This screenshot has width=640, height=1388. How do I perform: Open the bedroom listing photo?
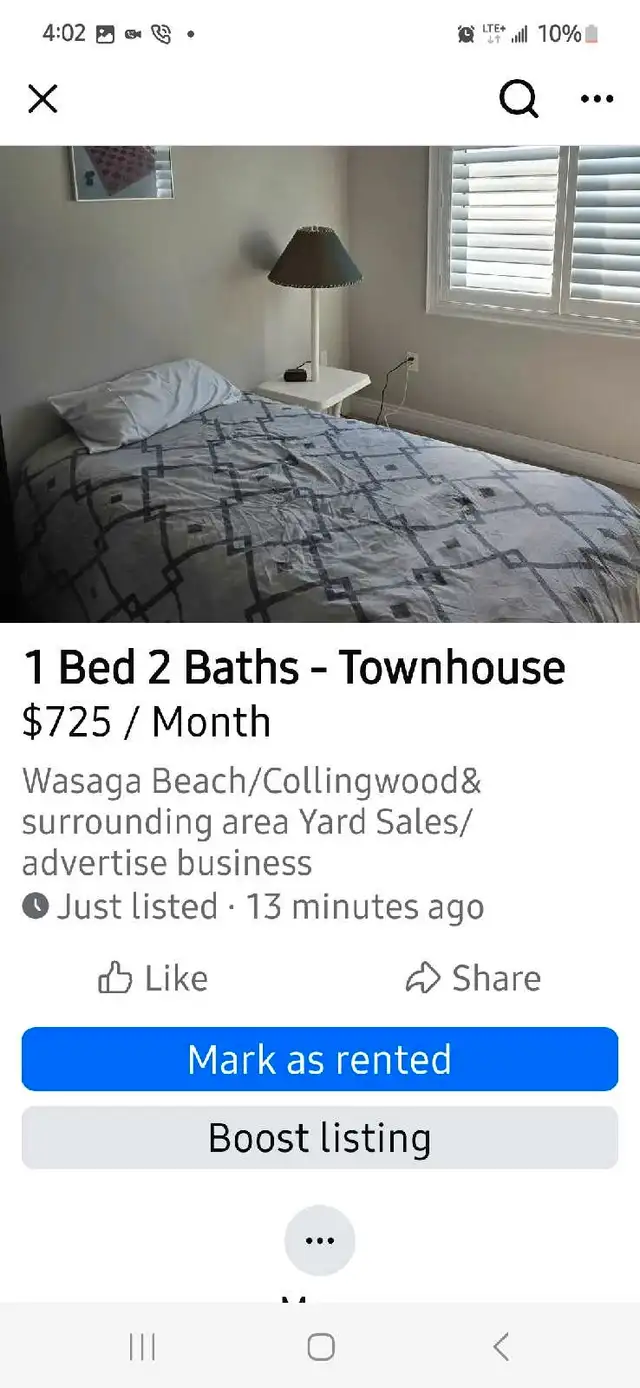[320, 384]
